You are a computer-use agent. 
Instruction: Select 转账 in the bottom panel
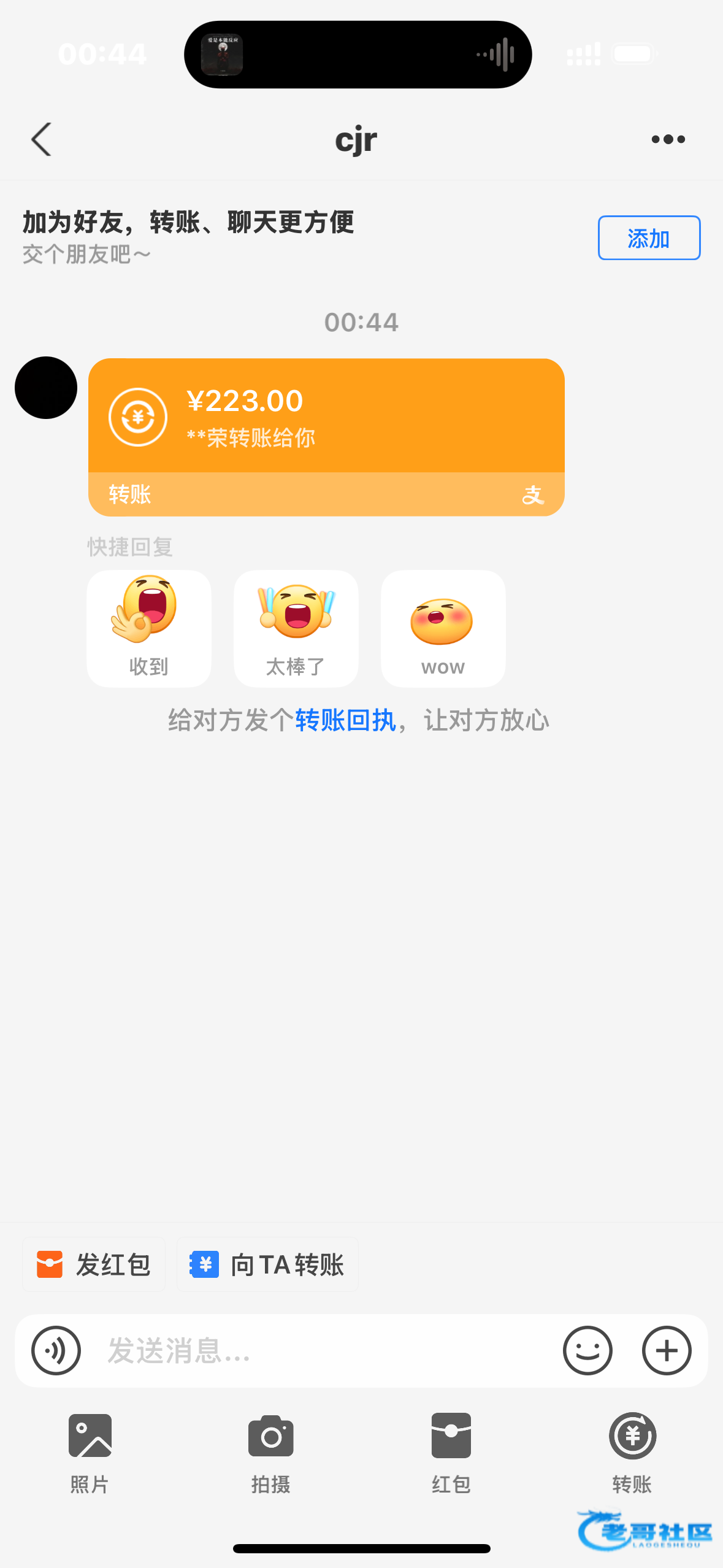click(632, 1451)
